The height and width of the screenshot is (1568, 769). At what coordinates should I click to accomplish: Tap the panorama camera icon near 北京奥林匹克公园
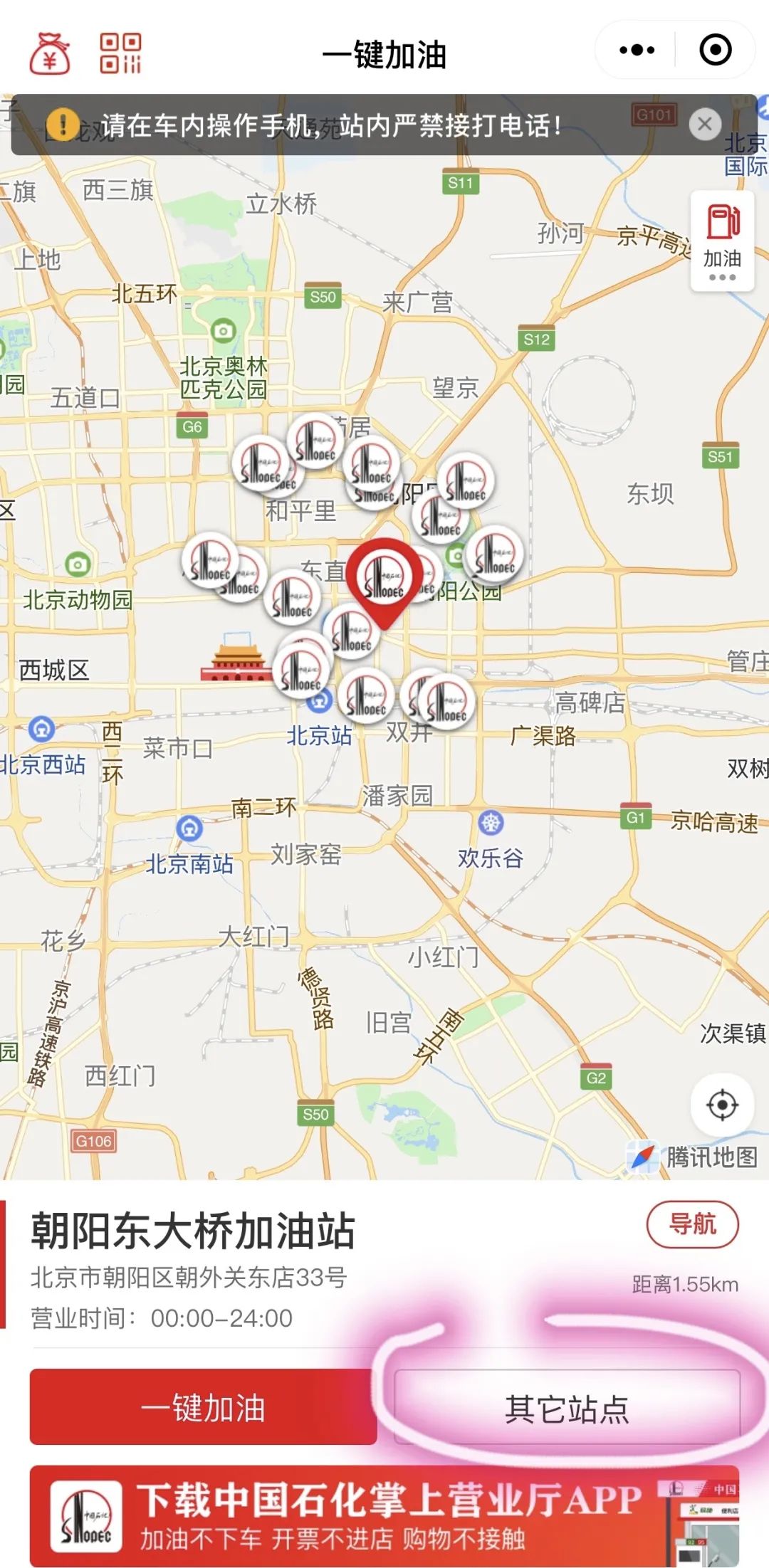click(x=224, y=330)
